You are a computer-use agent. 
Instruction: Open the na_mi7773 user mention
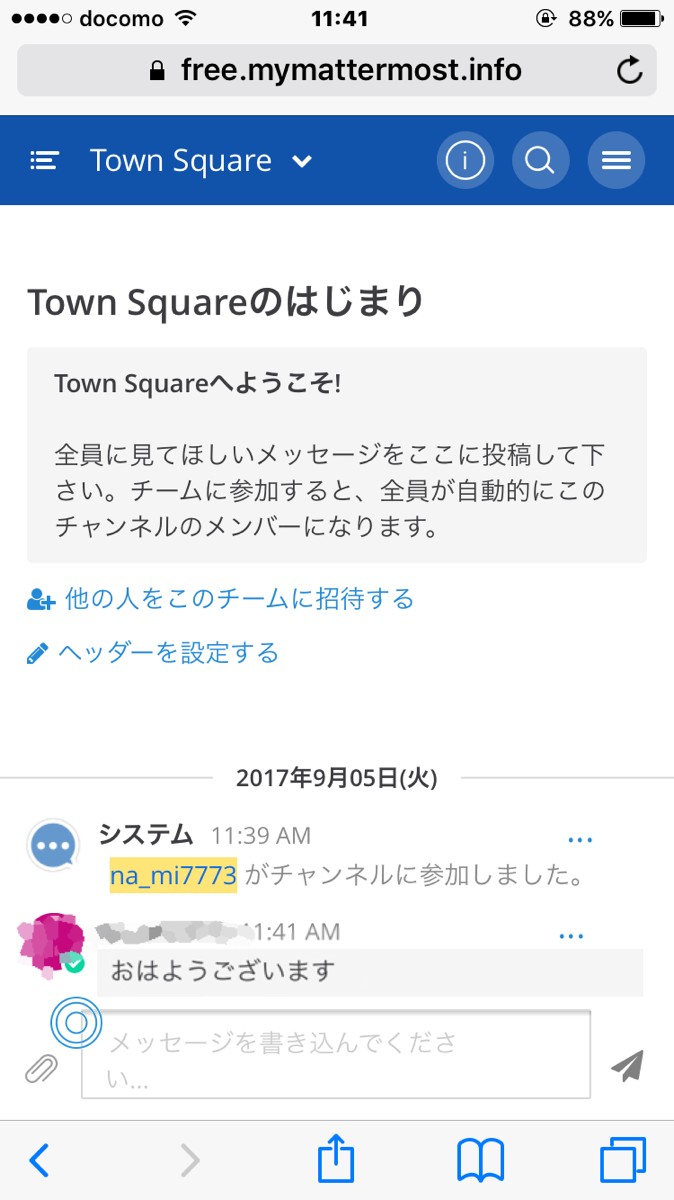click(173, 877)
